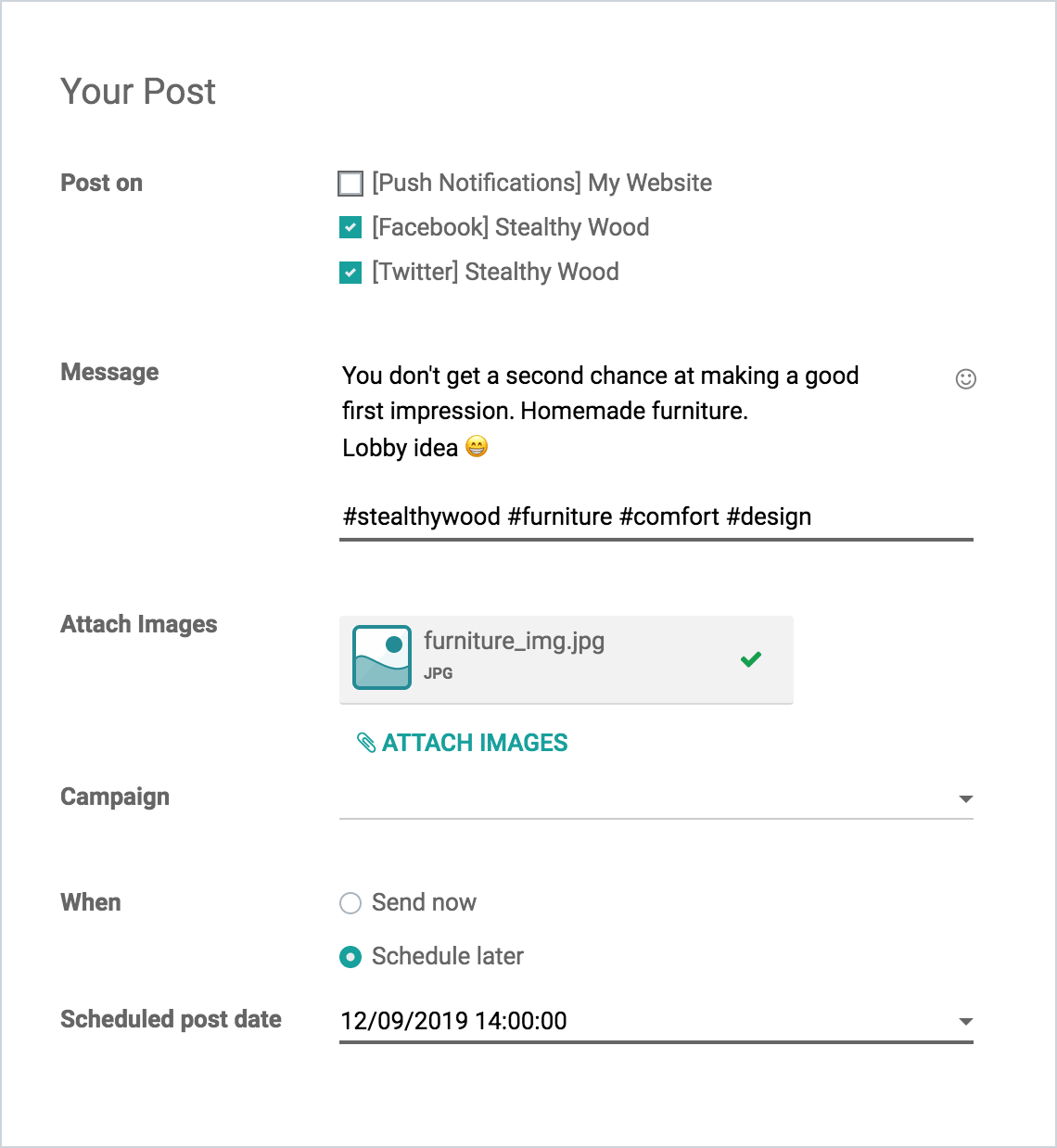This screenshot has width=1057, height=1148.
Task: Expand the Campaign dropdown
Action: coord(965,798)
